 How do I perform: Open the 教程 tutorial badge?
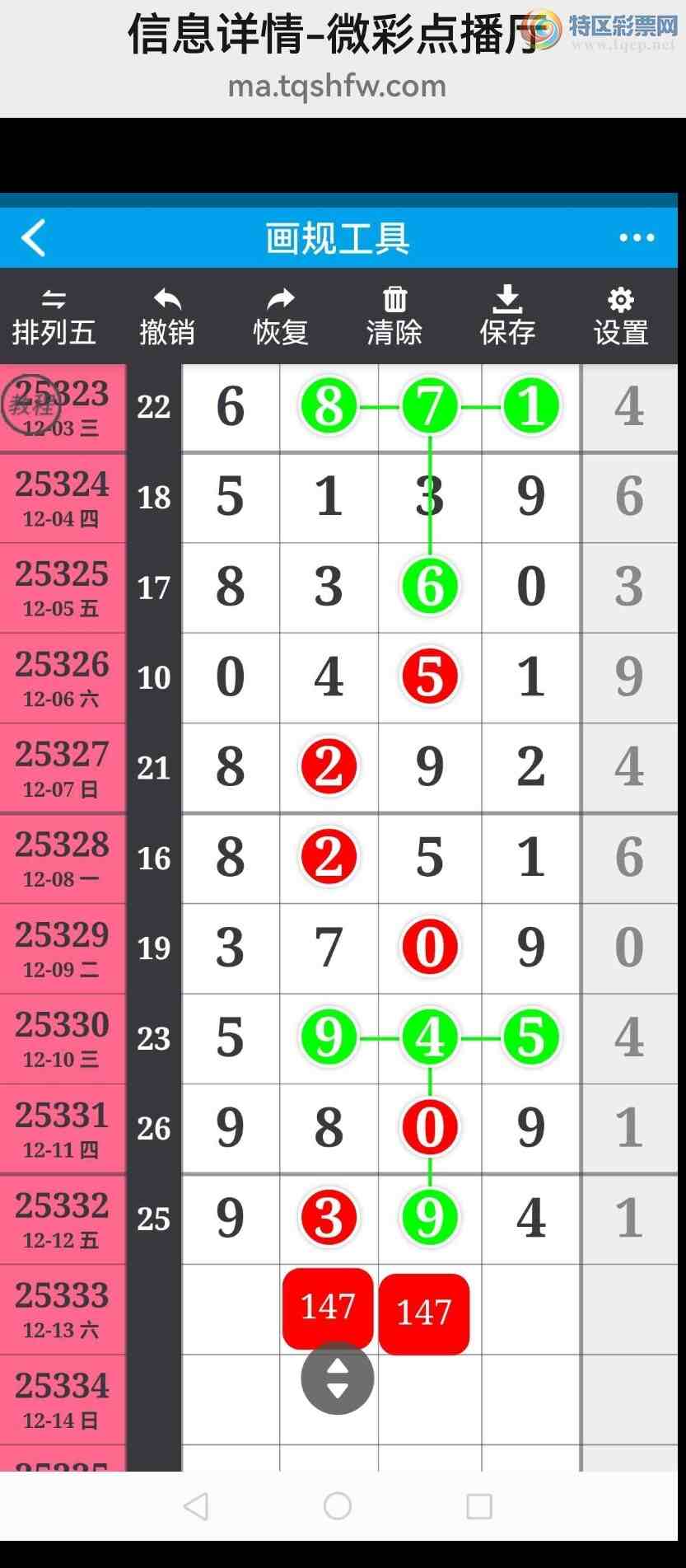pyautogui.click(x=30, y=405)
